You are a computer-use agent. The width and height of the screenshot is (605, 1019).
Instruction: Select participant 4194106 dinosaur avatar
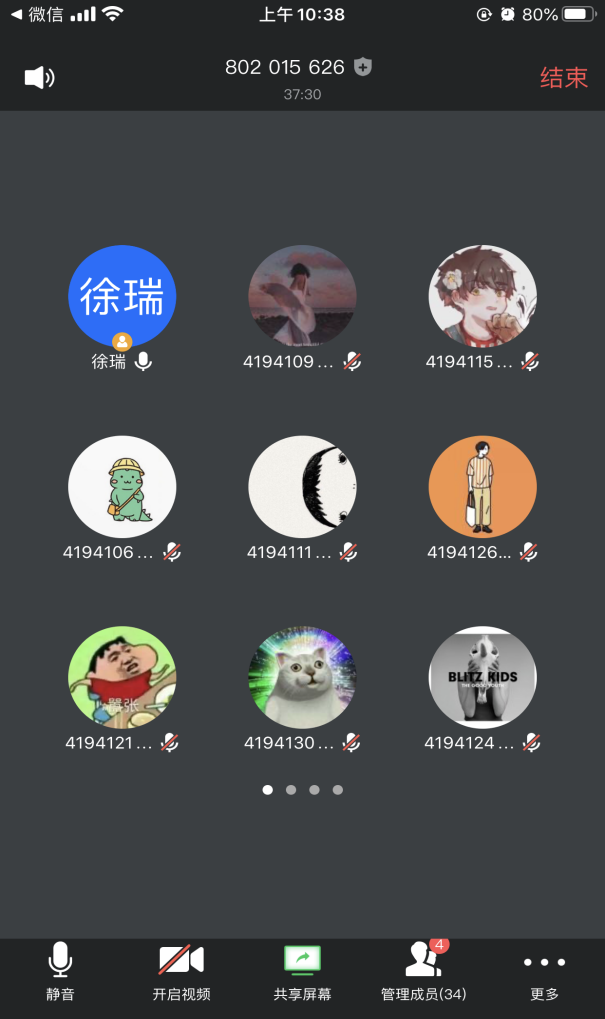pos(122,489)
